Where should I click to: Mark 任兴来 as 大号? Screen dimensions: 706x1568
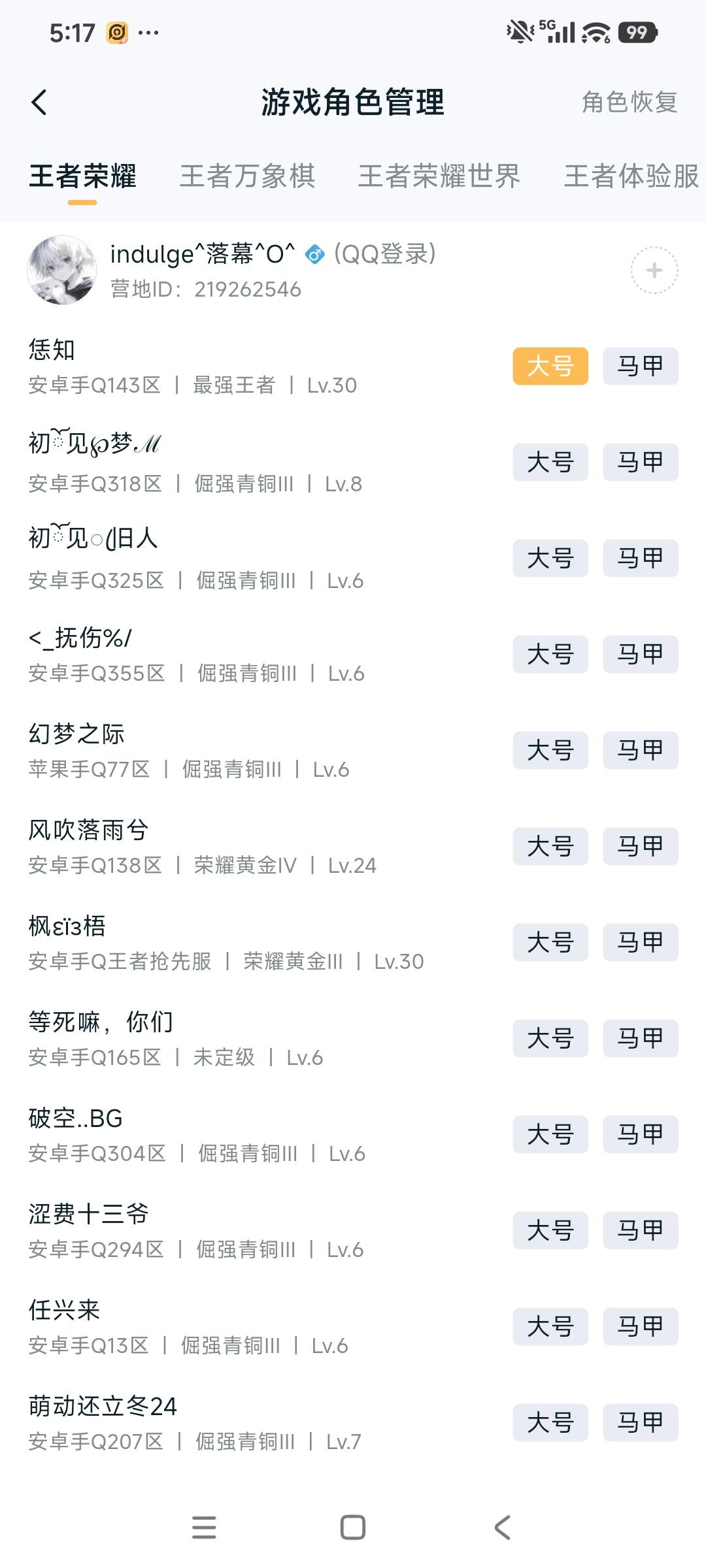point(550,1326)
